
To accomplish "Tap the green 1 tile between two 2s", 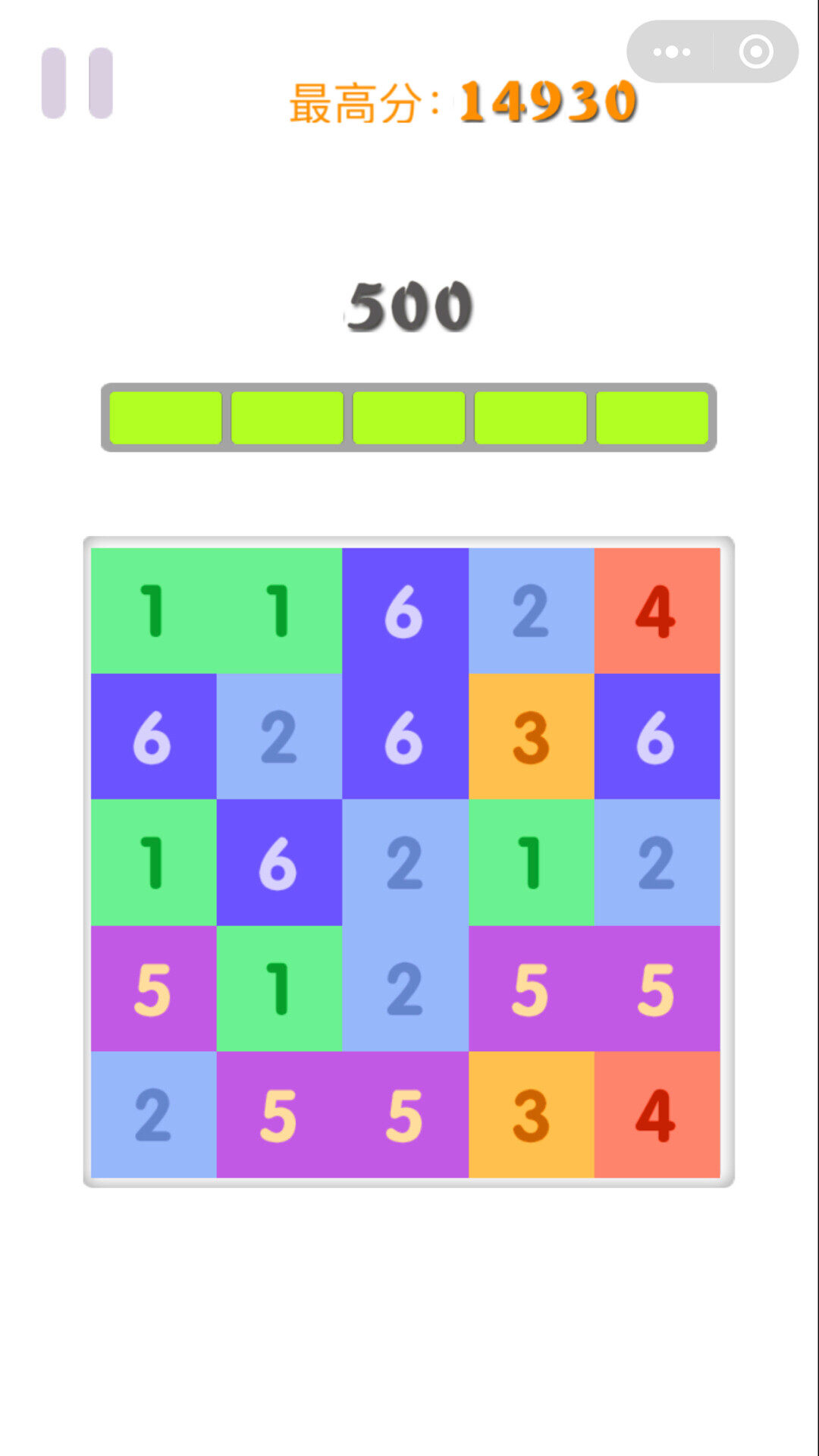I will (531, 862).
